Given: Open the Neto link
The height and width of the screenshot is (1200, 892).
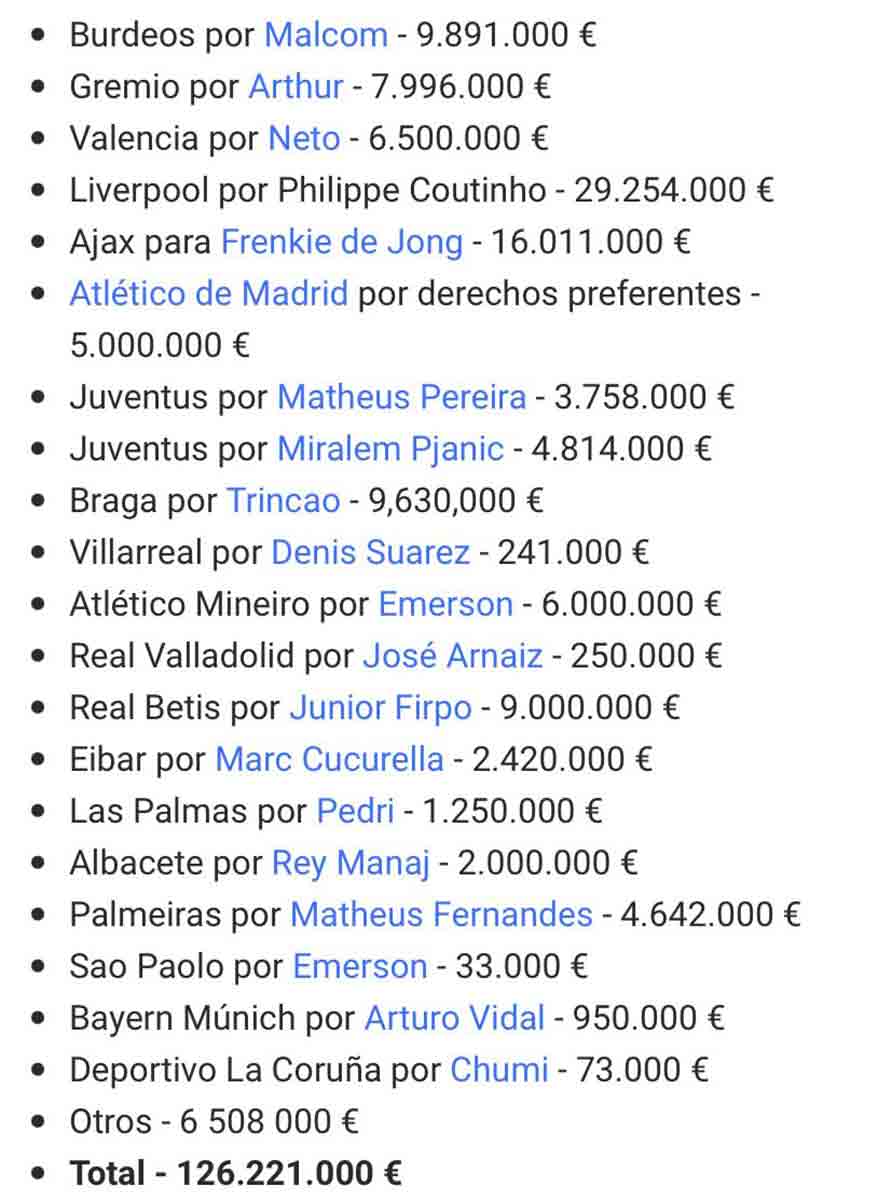Looking at the screenshot, I should 304,139.
